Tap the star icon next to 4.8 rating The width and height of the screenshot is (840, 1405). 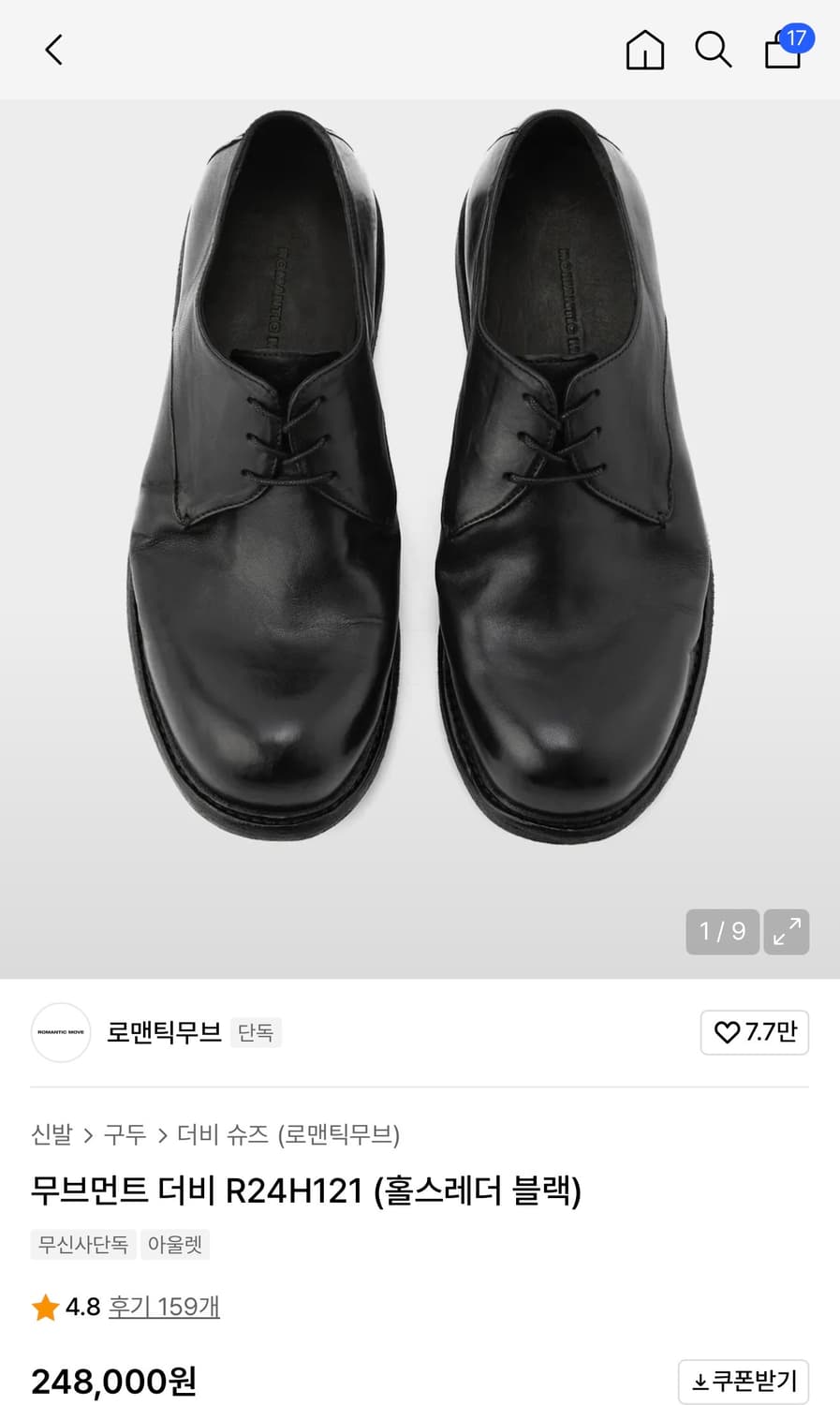[44, 1308]
